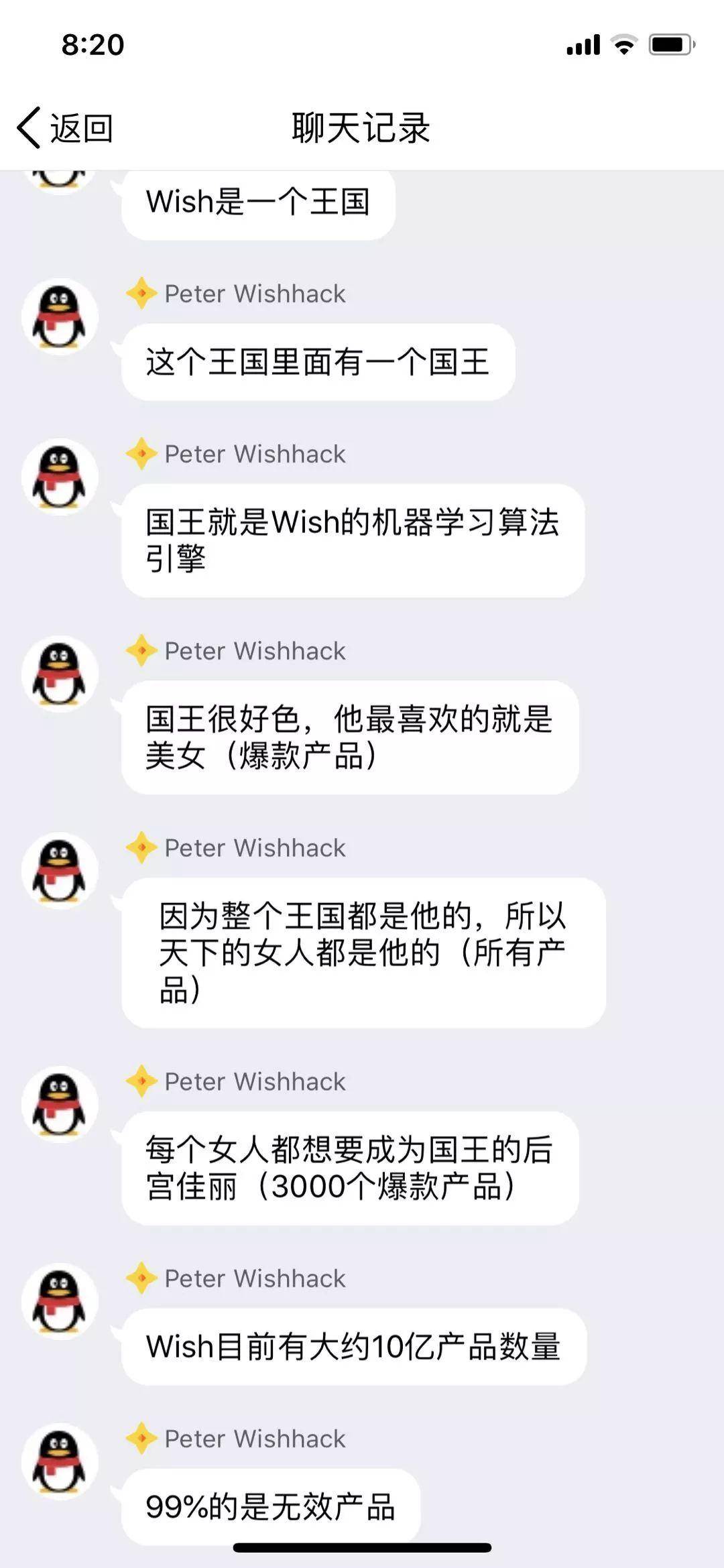Tap avatar beside 'Wish目前有大约10亿产品数量' message
Viewport: 724px width, 1568px height.
coord(60,1301)
